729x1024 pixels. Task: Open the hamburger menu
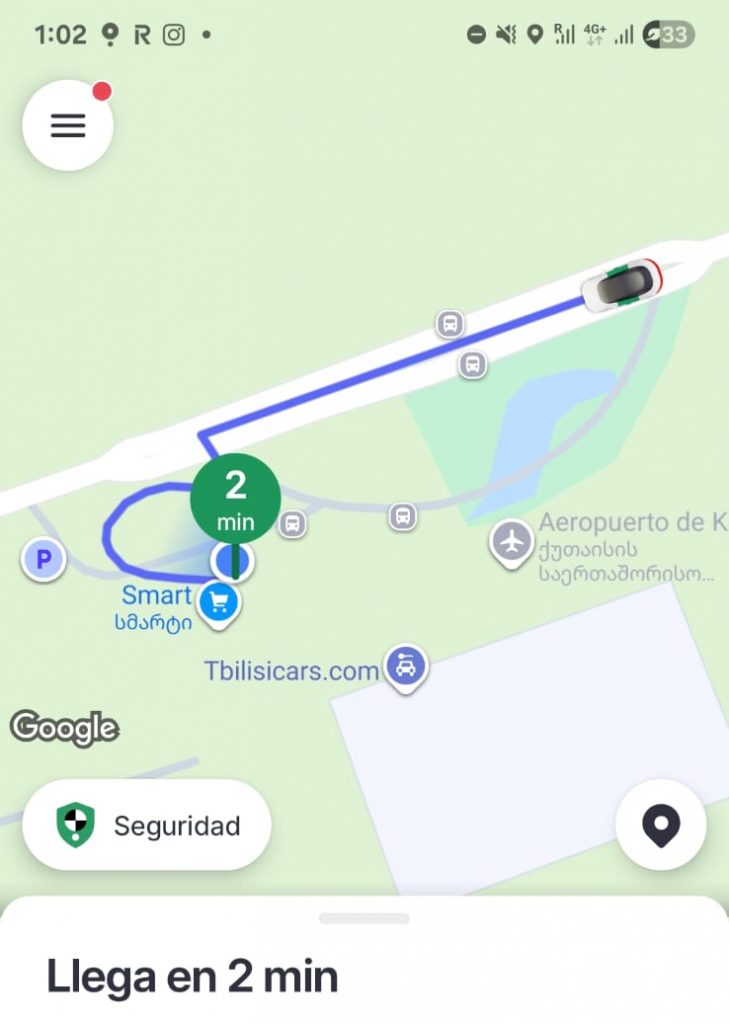click(x=68, y=126)
